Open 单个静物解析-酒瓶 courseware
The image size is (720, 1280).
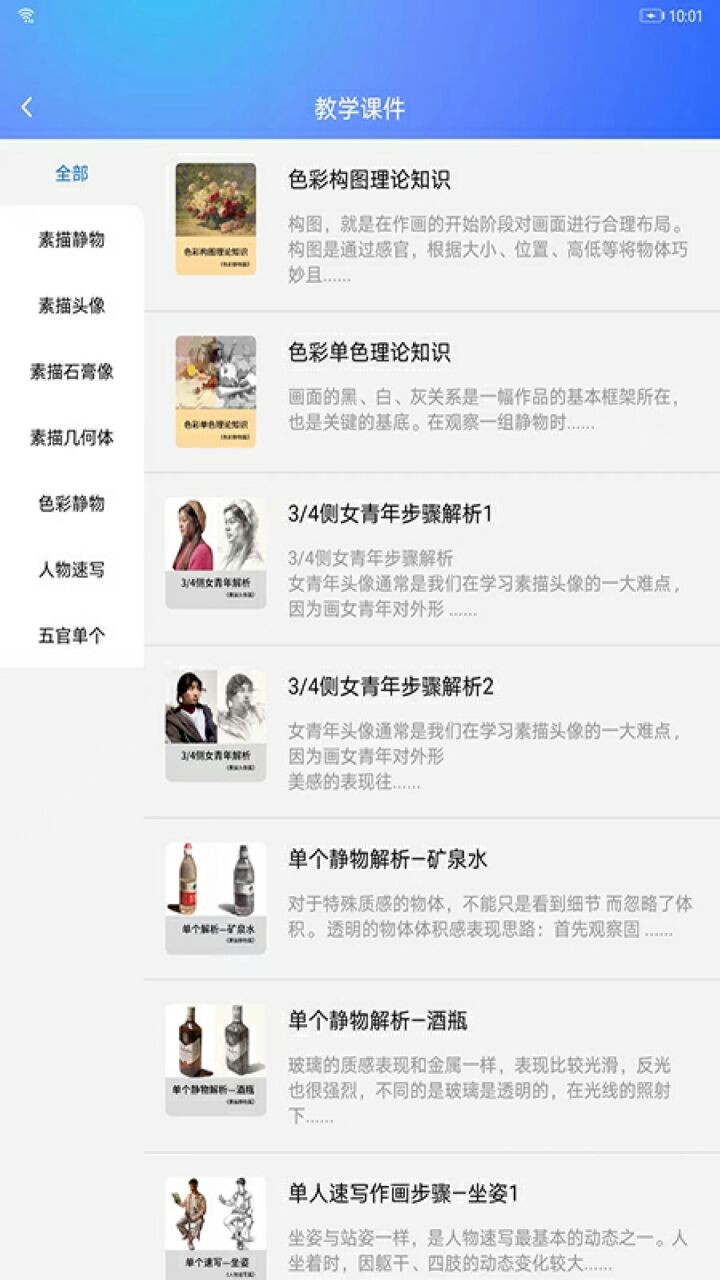click(380, 1020)
